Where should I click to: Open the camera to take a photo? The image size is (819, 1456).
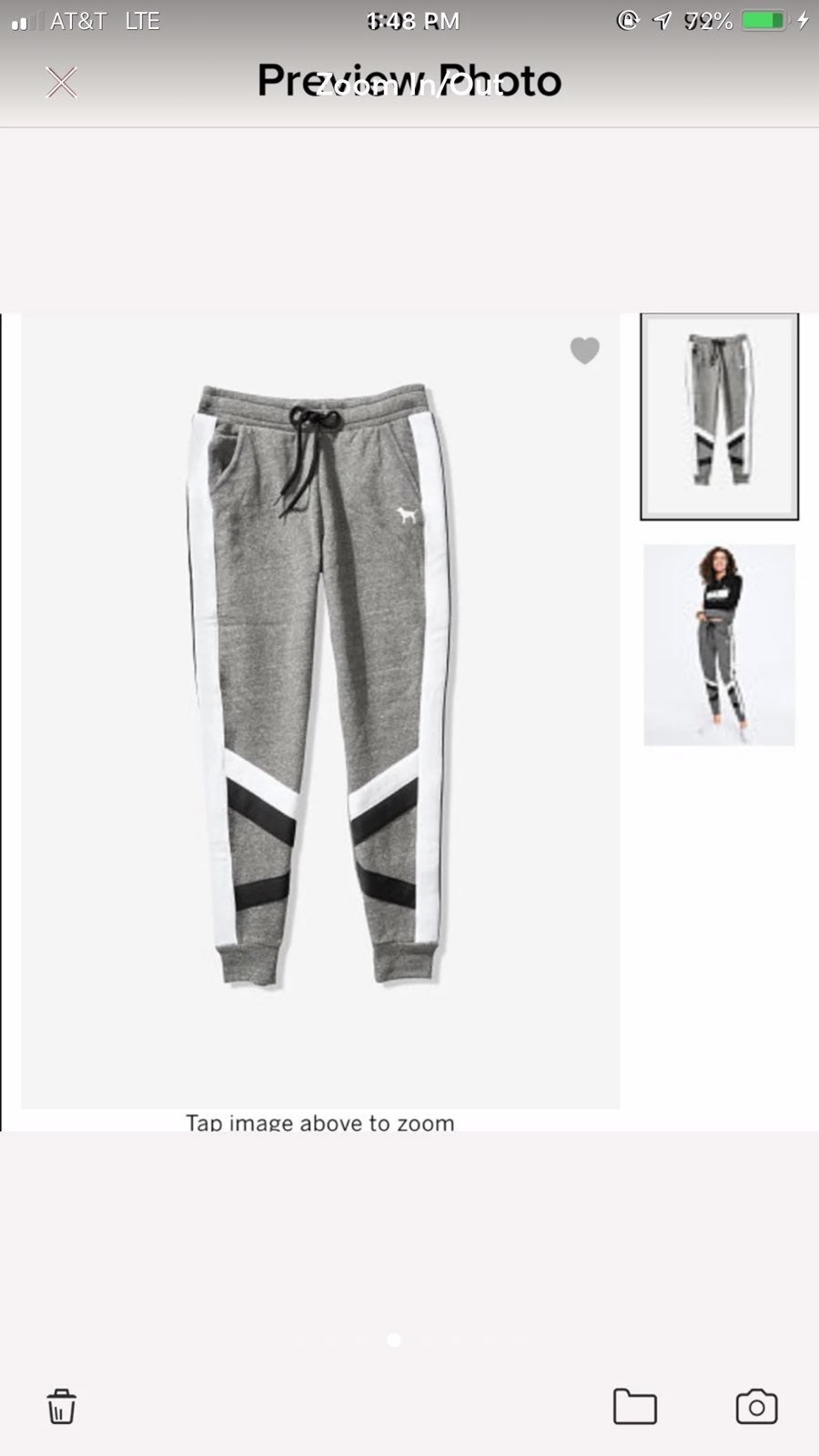pyautogui.click(x=756, y=1406)
